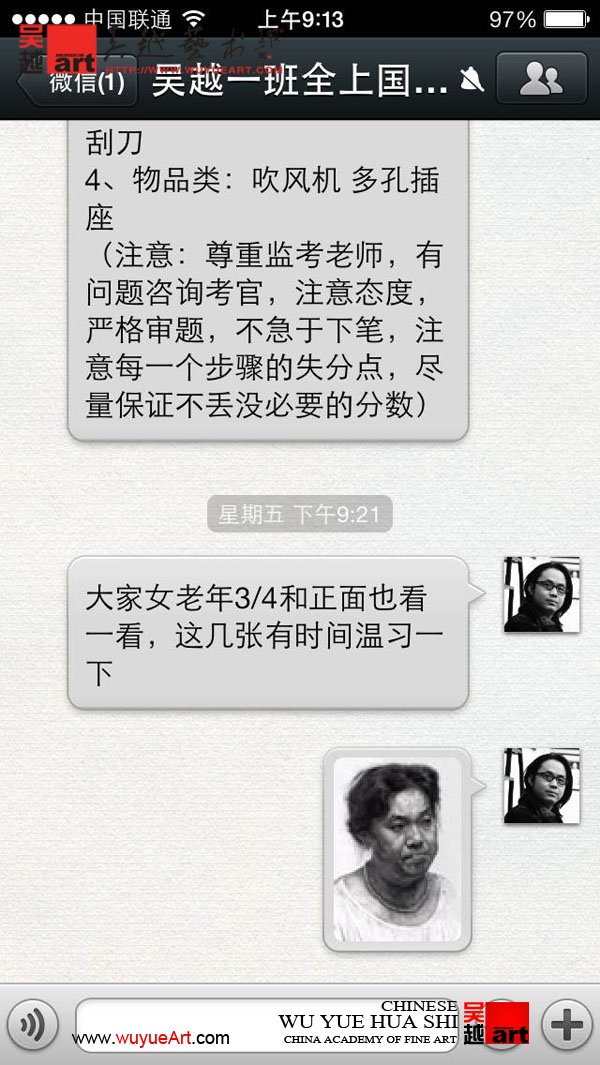Open the plus attachments menu
The image size is (600, 1065).
566,1024
